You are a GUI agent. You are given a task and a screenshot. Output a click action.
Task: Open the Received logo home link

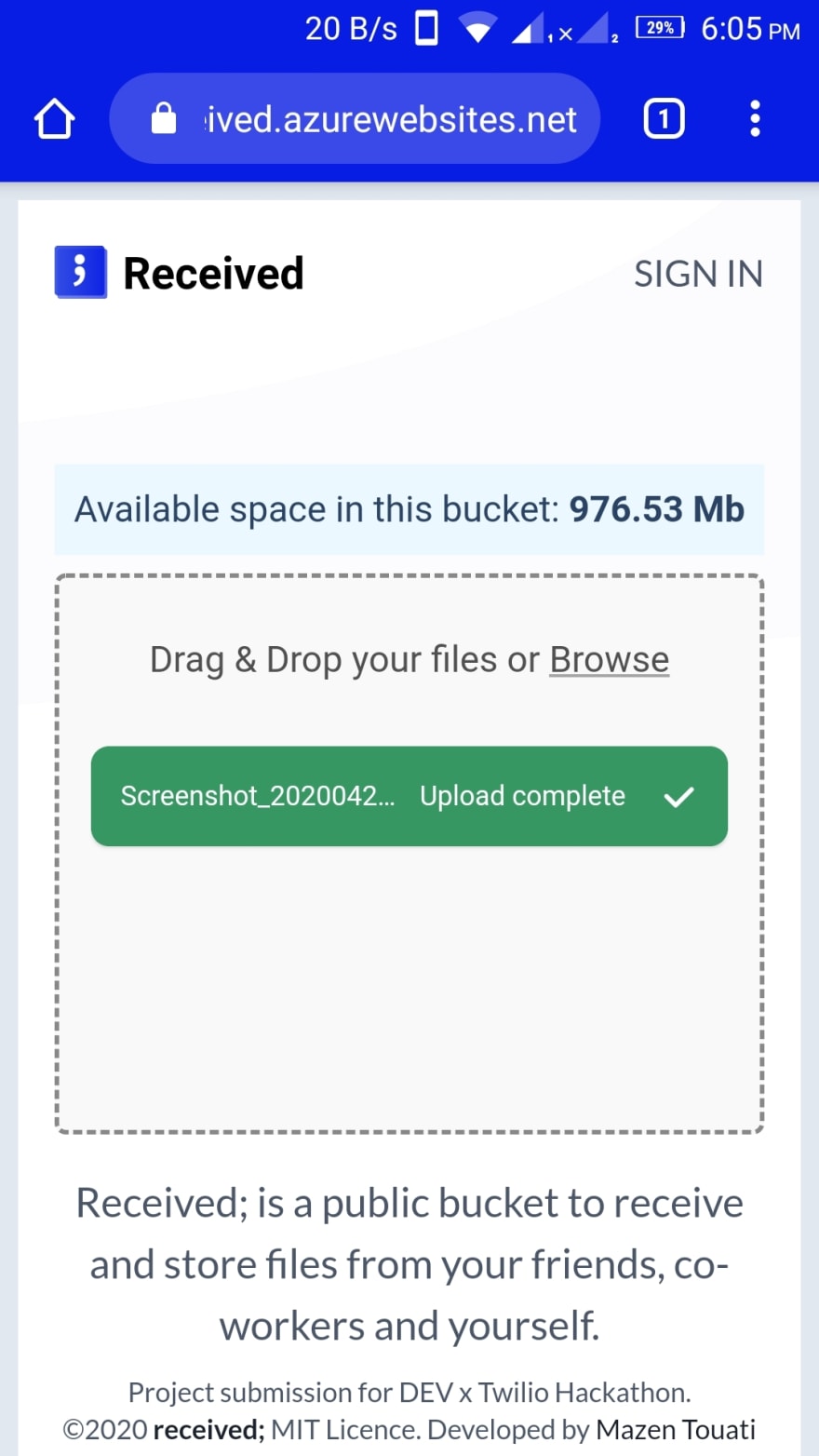click(x=180, y=273)
